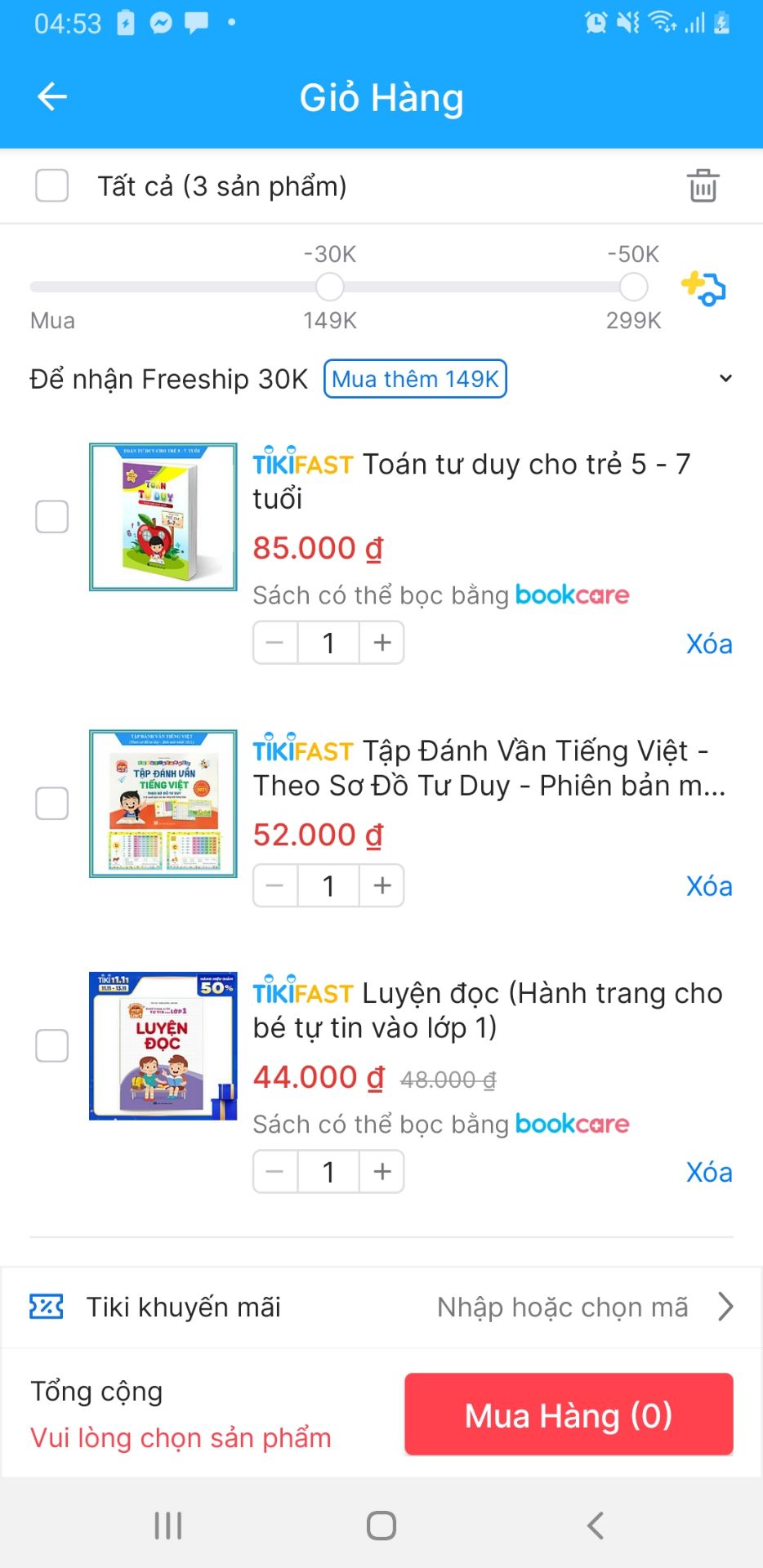Tap the Android back navigation icon
763x1568 pixels.
tap(594, 1524)
